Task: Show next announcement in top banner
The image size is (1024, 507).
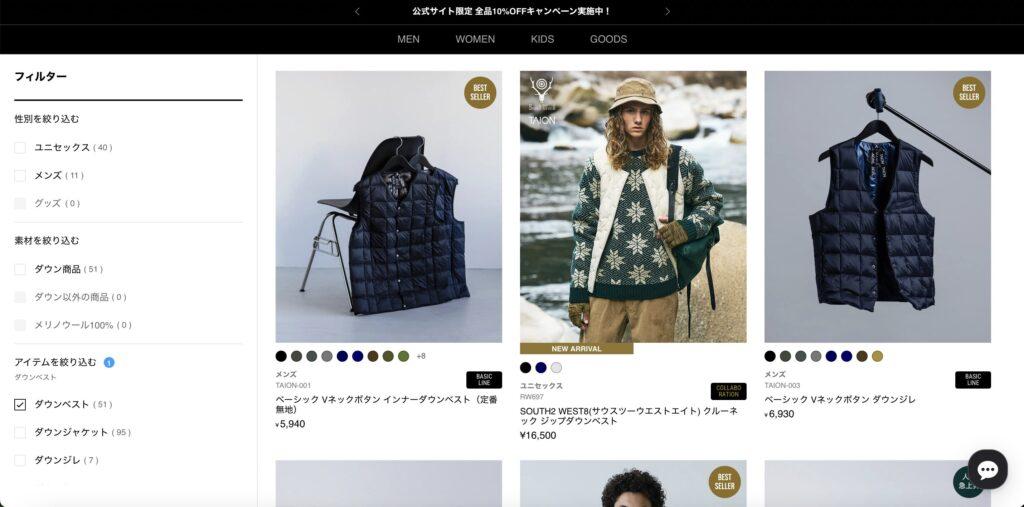Action: pos(667,11)
